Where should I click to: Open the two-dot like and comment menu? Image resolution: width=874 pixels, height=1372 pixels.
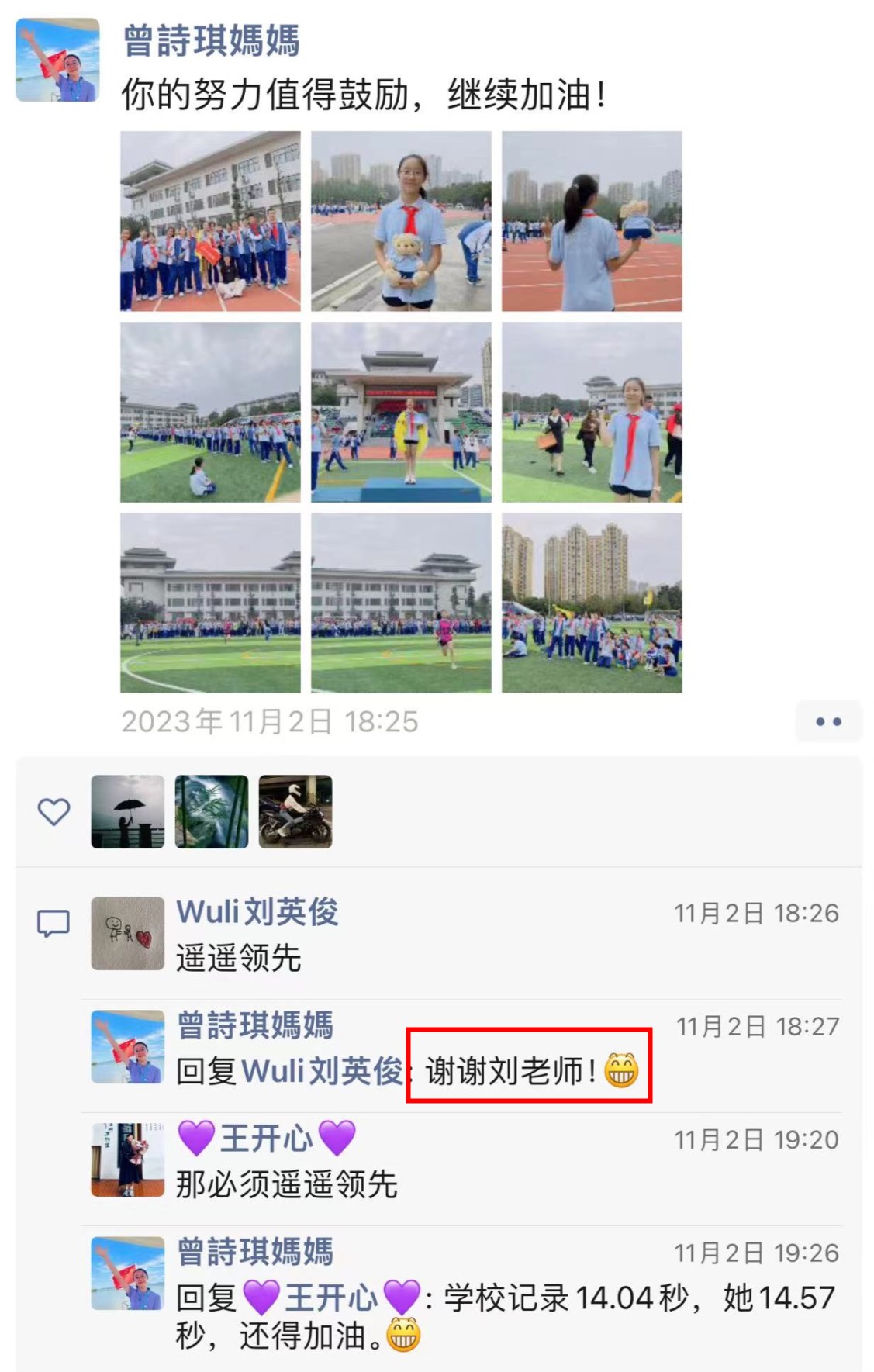click(827, 721)
